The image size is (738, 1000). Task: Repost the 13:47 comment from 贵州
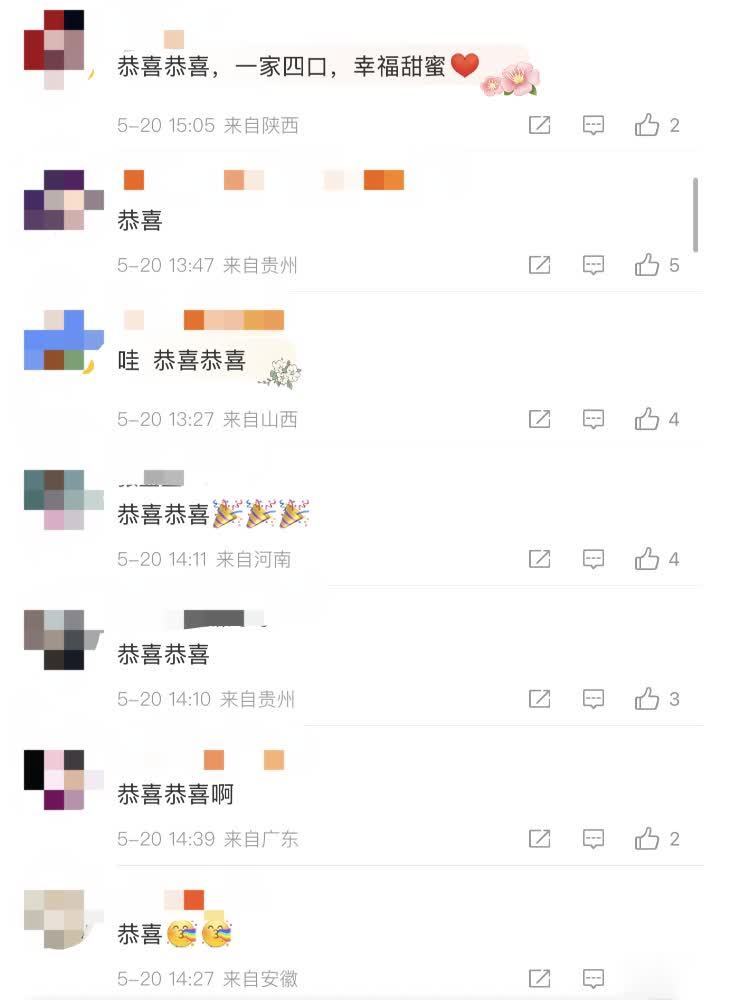point(540,265)
